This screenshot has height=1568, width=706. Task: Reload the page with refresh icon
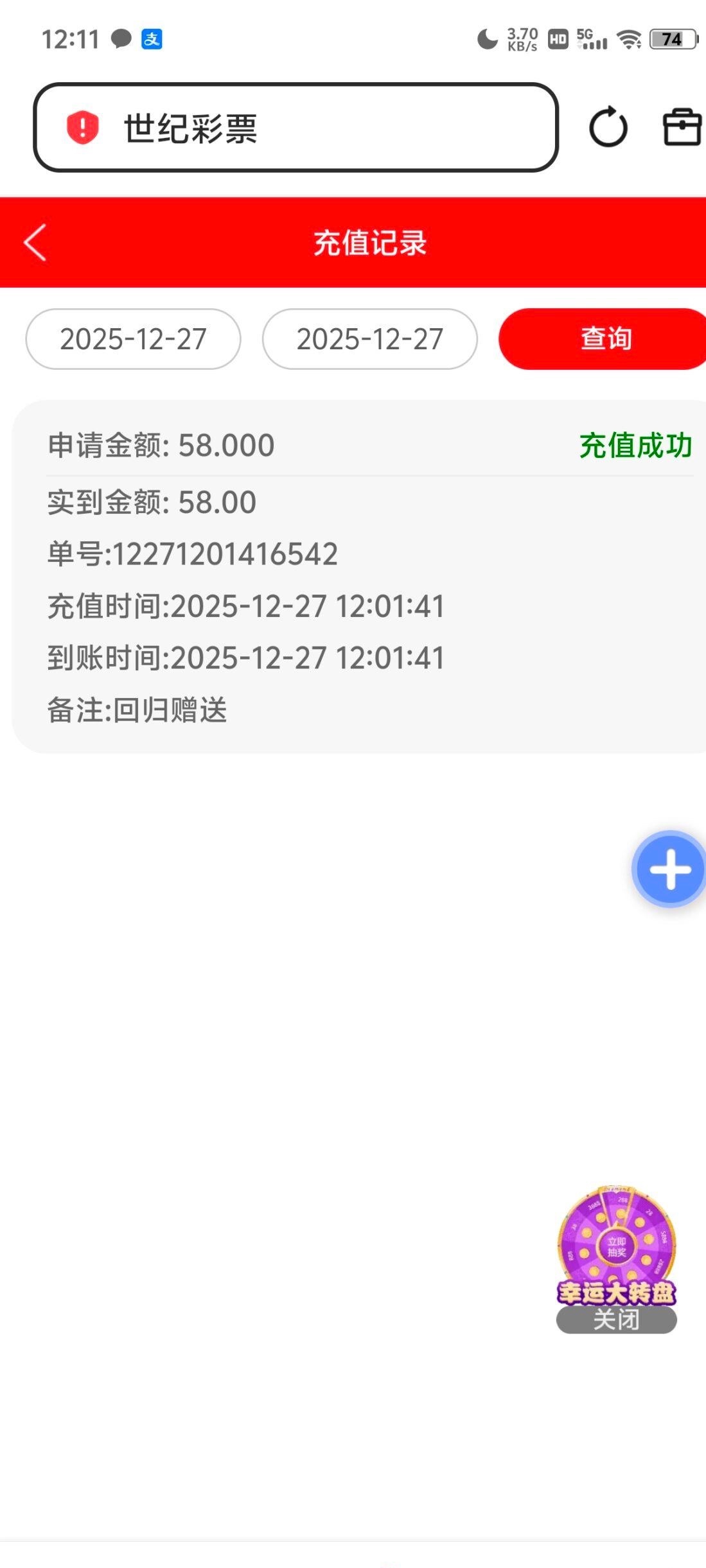(608, 128)
